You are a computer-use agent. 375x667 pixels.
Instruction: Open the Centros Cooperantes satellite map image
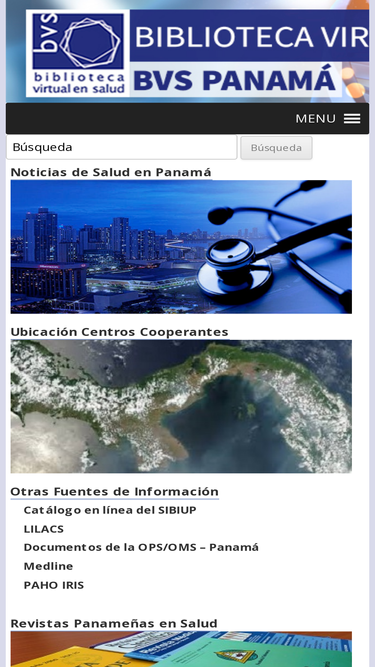pos(181,406)
